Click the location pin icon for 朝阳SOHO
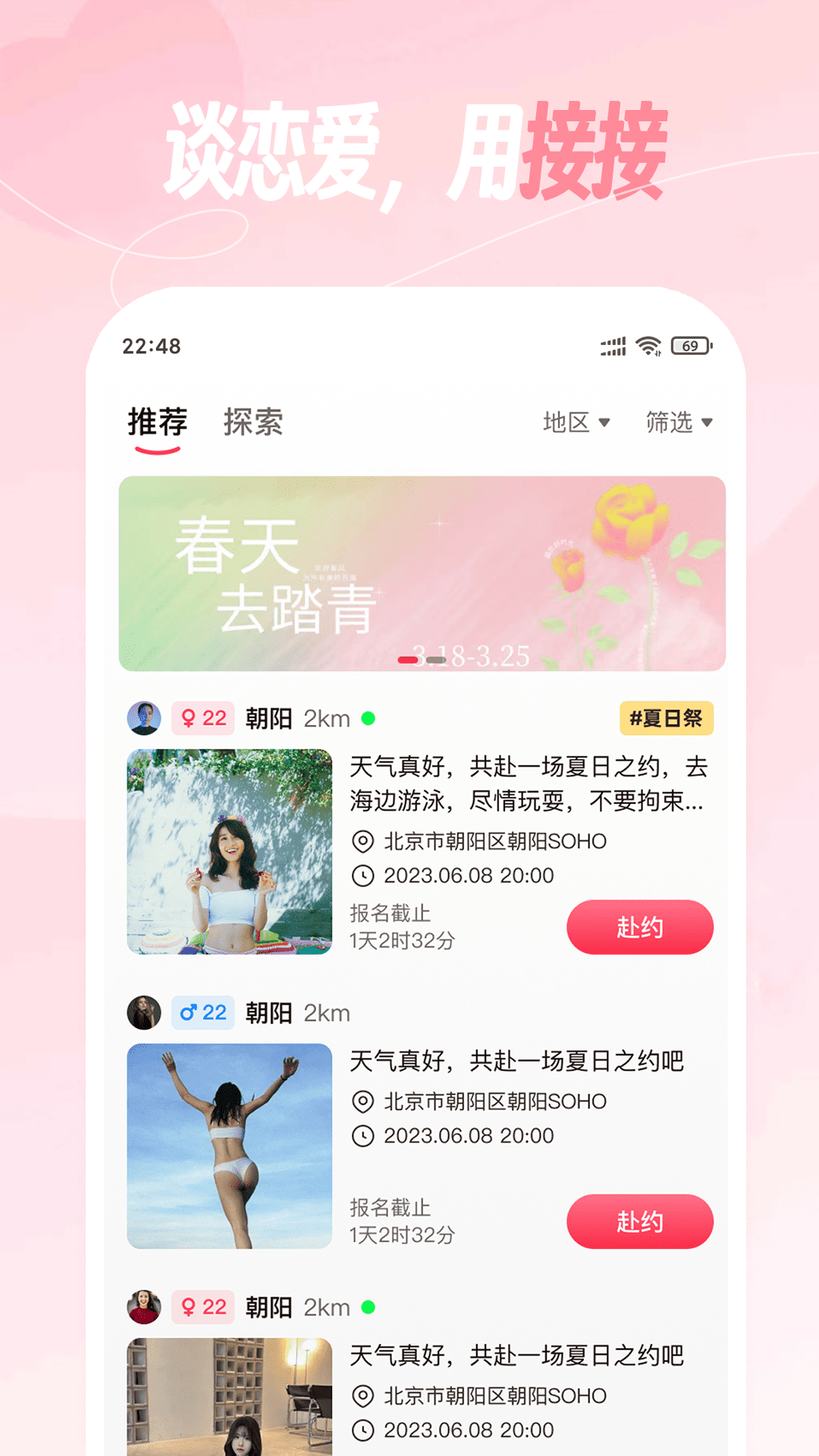Image resolution: width=819 pixels, height=1456 pixels. coord(363,840)
